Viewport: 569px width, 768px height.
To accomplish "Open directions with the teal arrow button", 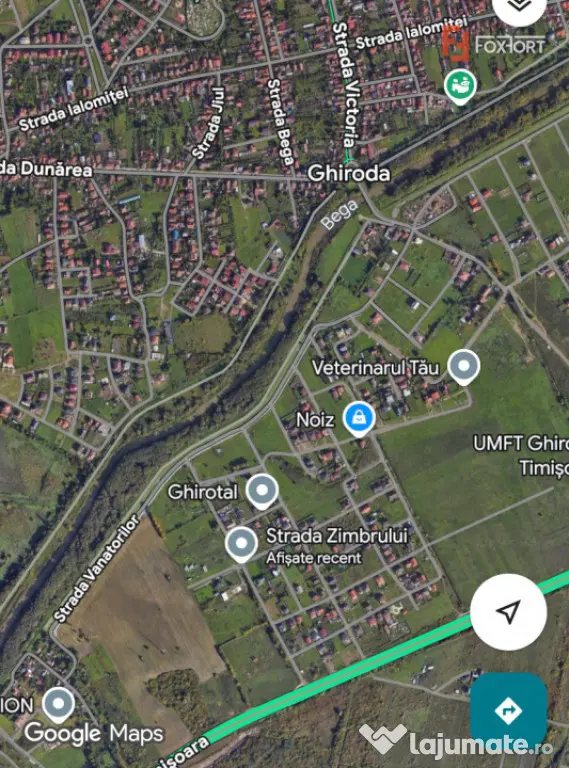I will pos(508,710).
